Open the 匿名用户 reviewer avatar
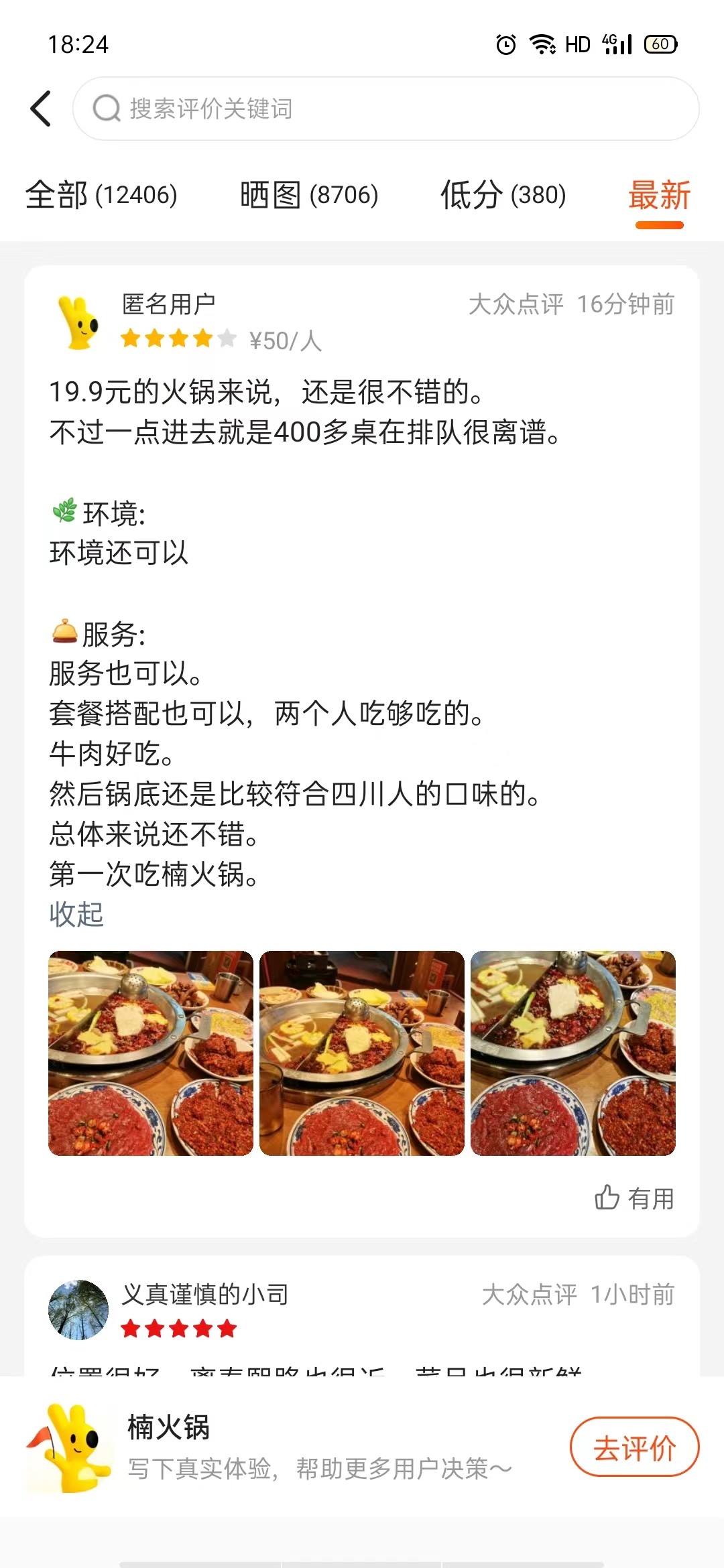This screenshot has width=724, height=1568. [x=78, y=323]
